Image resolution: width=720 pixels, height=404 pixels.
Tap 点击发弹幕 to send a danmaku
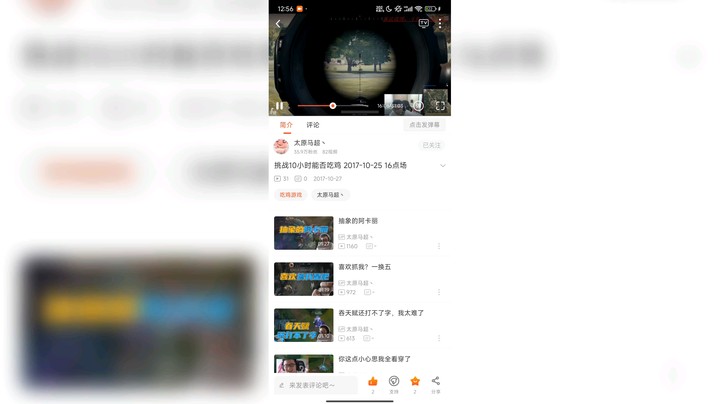pos(424,125)
